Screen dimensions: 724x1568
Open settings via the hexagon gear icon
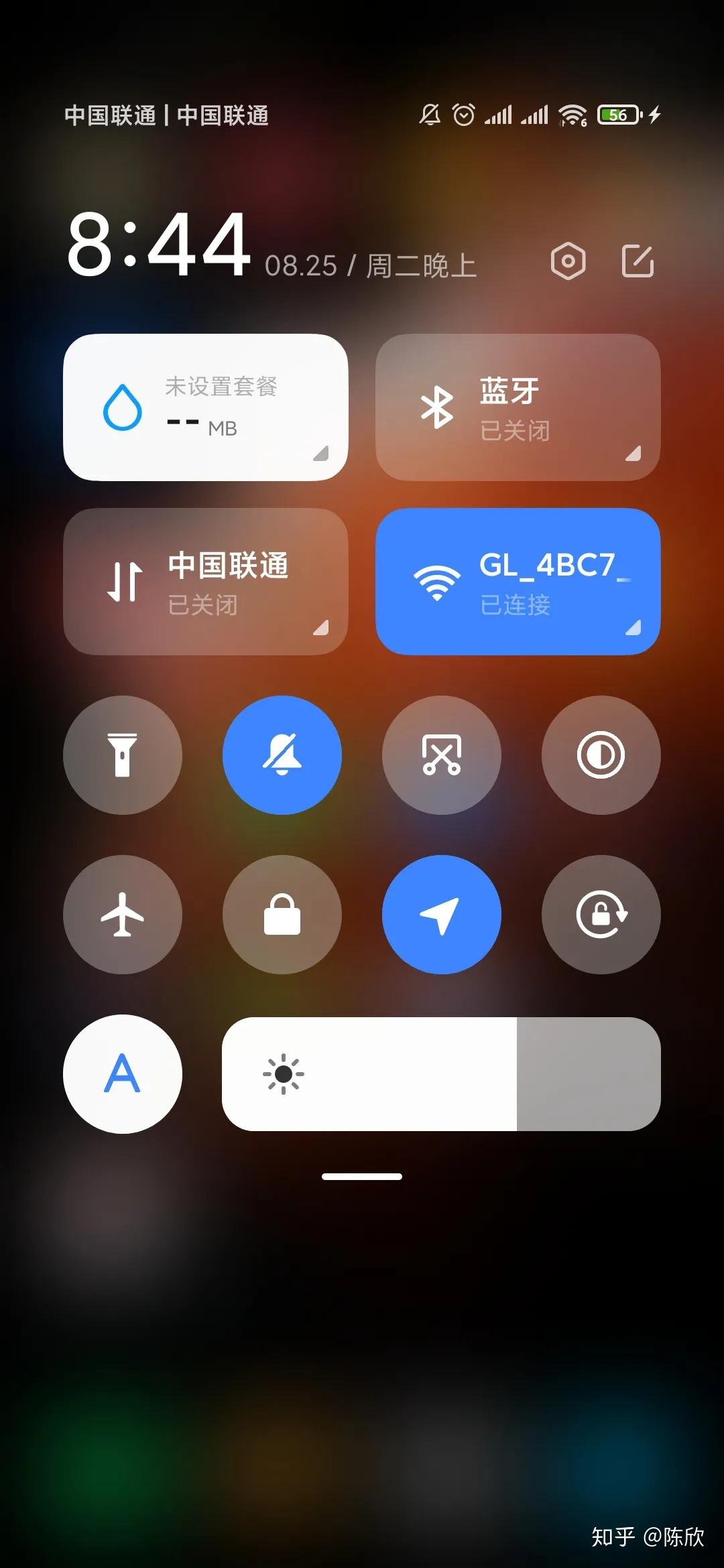pos(568,261)
